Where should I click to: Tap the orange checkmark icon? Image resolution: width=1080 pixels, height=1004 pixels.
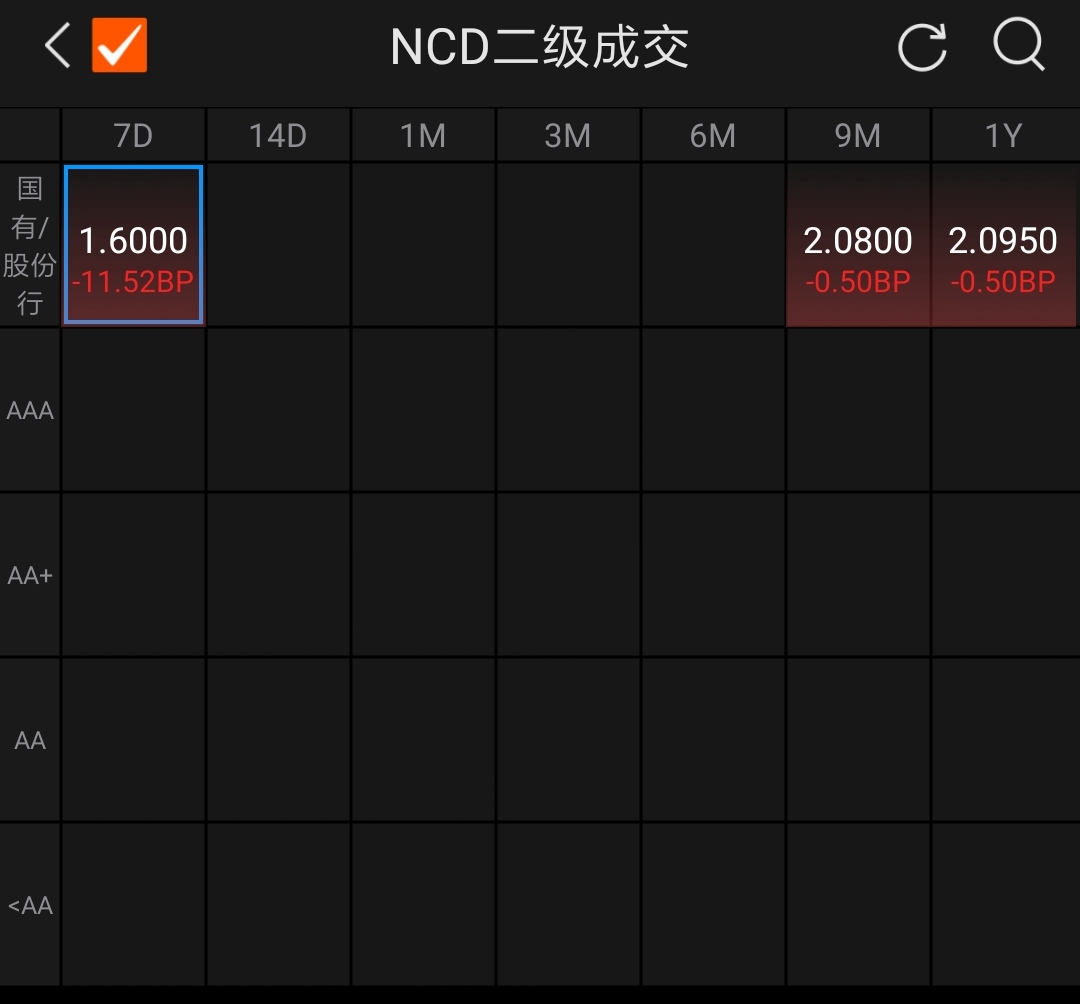(x=119, y=46)
